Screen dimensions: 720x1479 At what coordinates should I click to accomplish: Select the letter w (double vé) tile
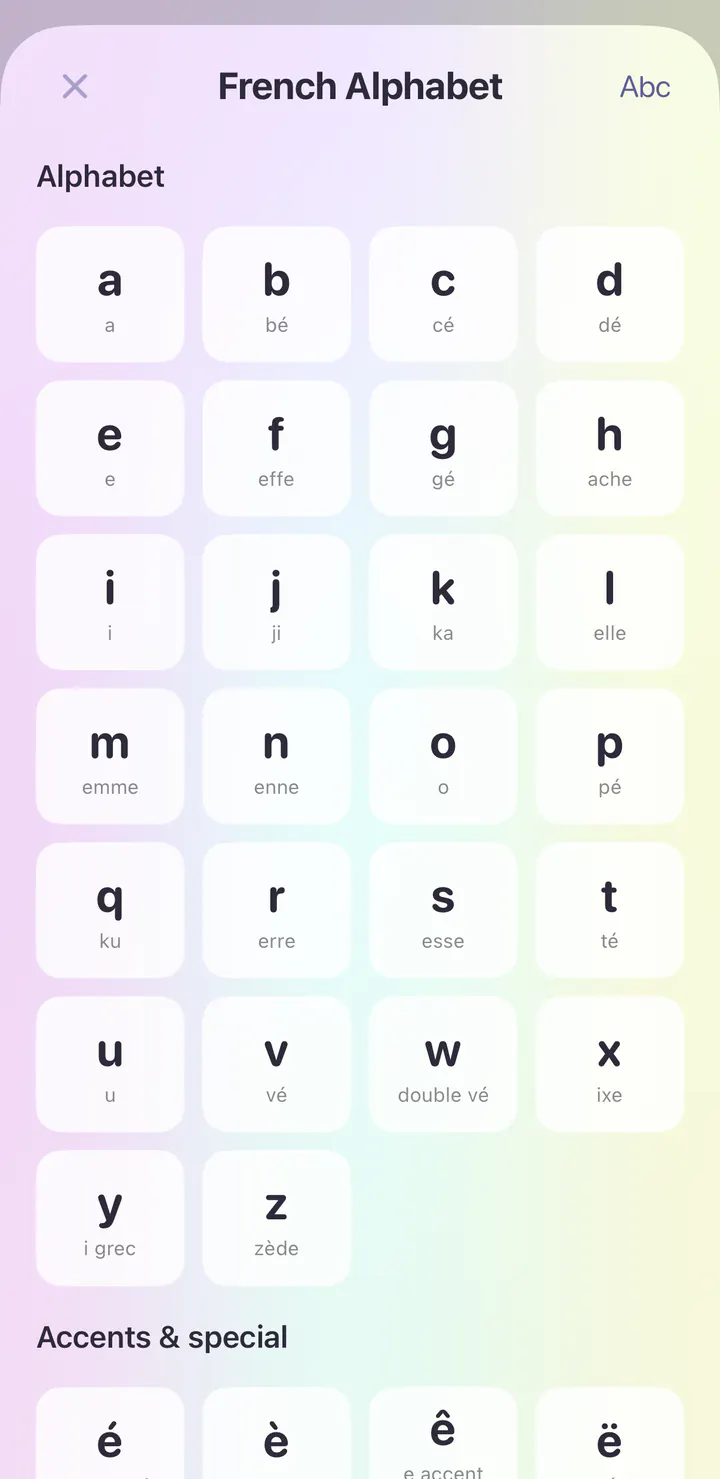pos(443,1065)
